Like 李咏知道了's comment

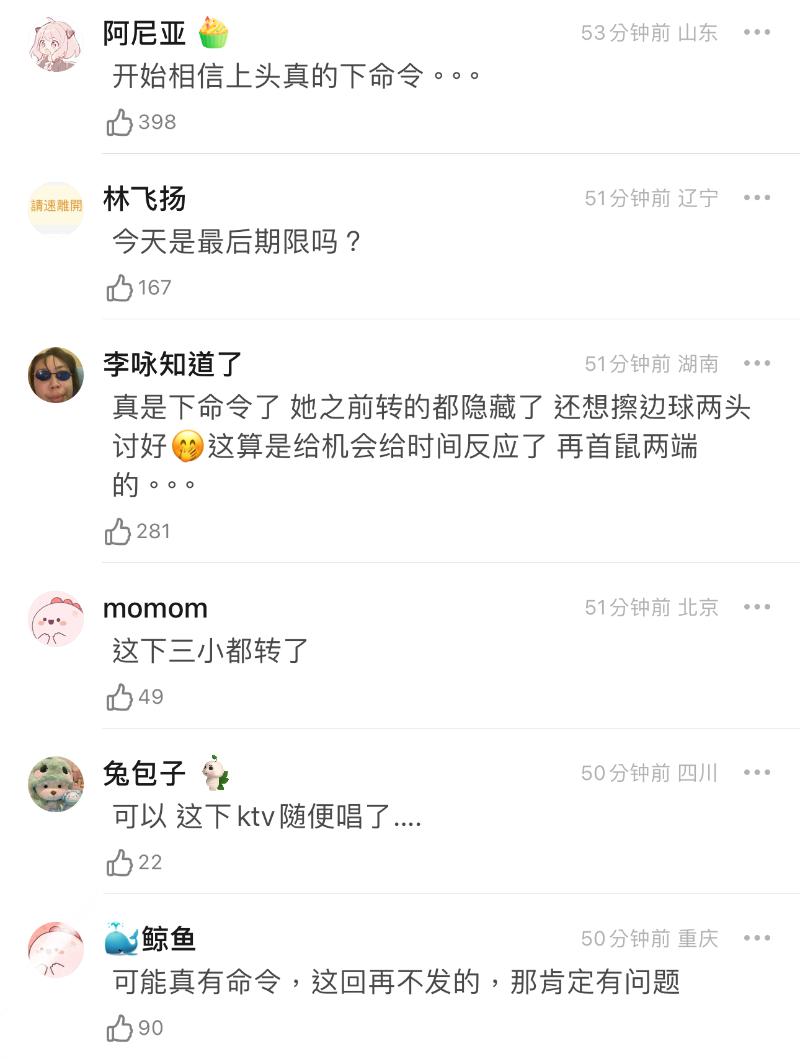click(x=119, y=532)
